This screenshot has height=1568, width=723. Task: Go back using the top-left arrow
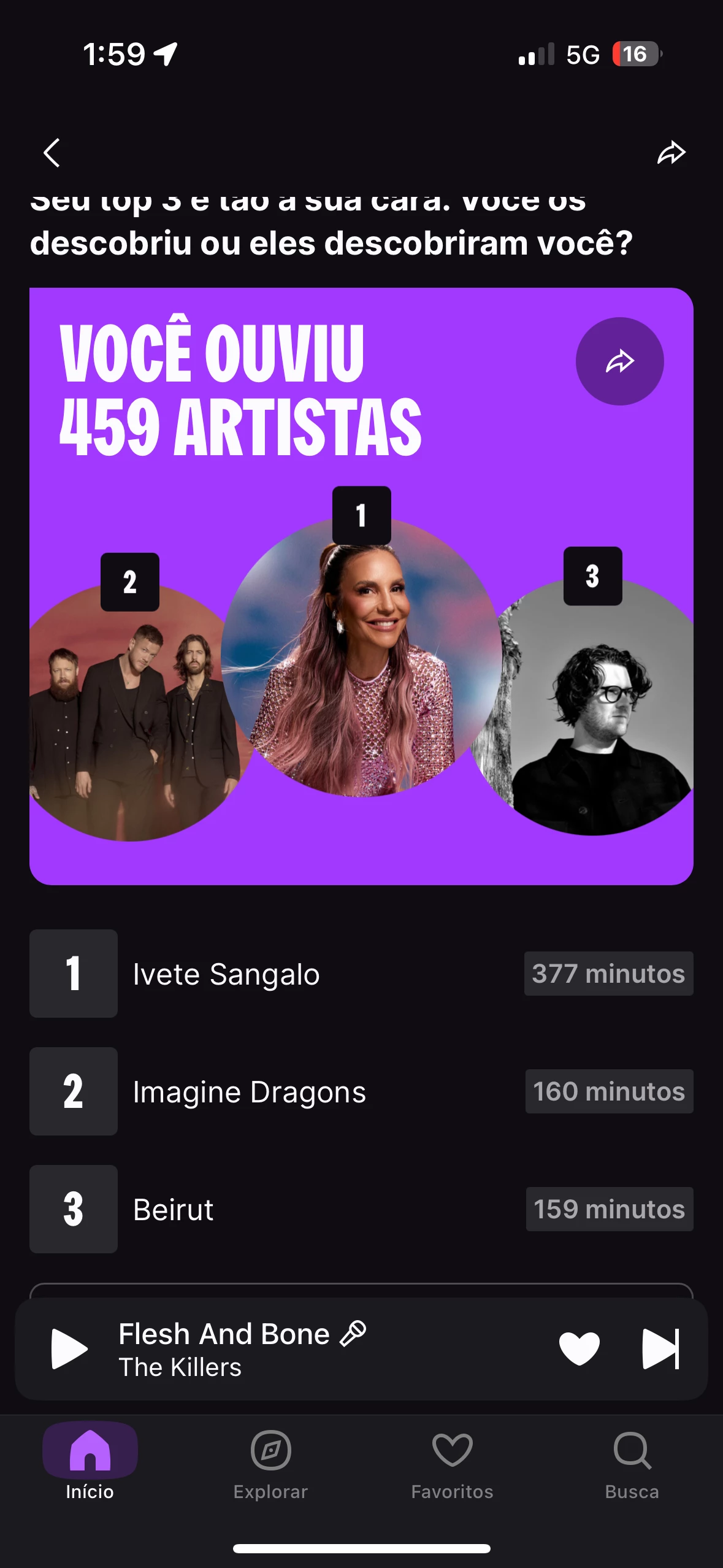[52, 153]
